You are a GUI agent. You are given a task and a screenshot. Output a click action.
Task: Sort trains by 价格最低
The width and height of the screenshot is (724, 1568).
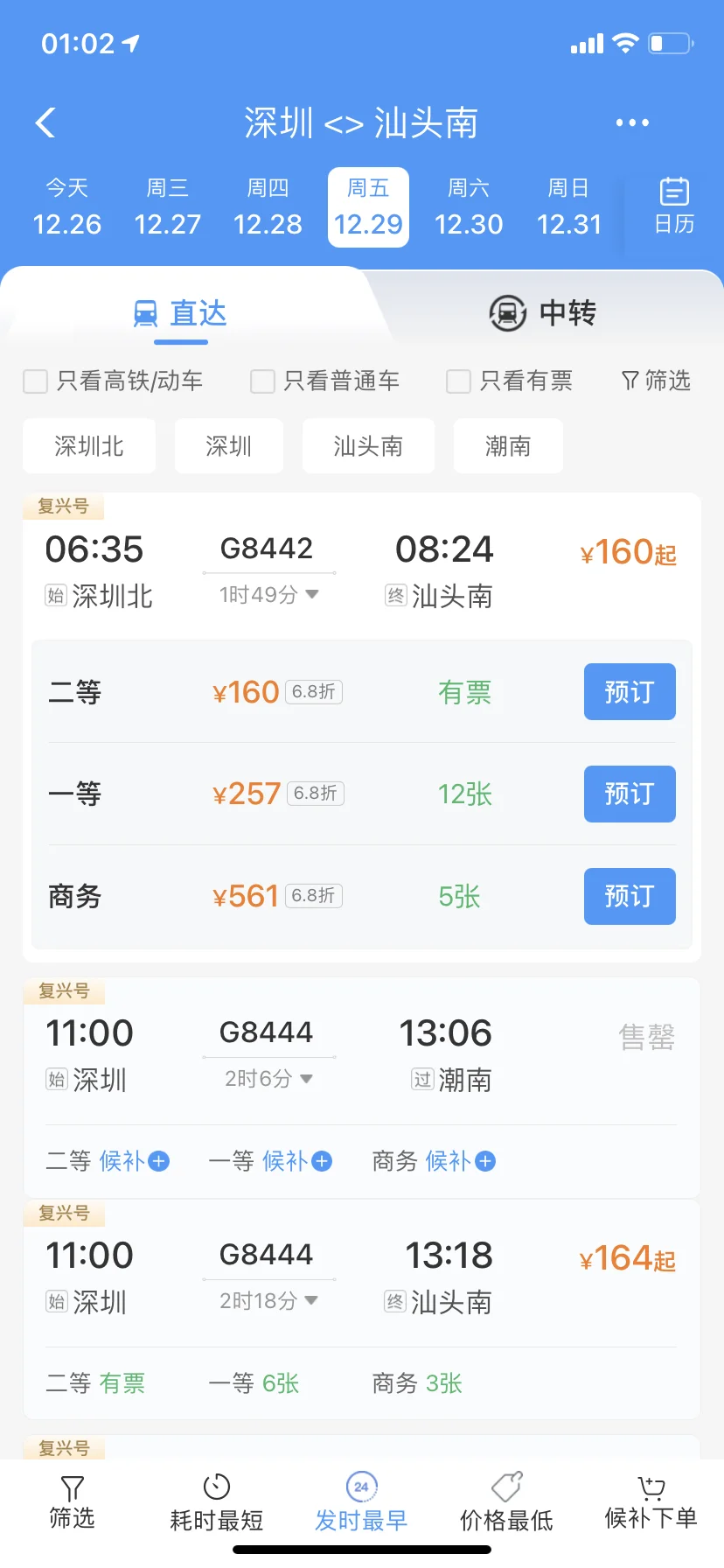point(506,1503)
